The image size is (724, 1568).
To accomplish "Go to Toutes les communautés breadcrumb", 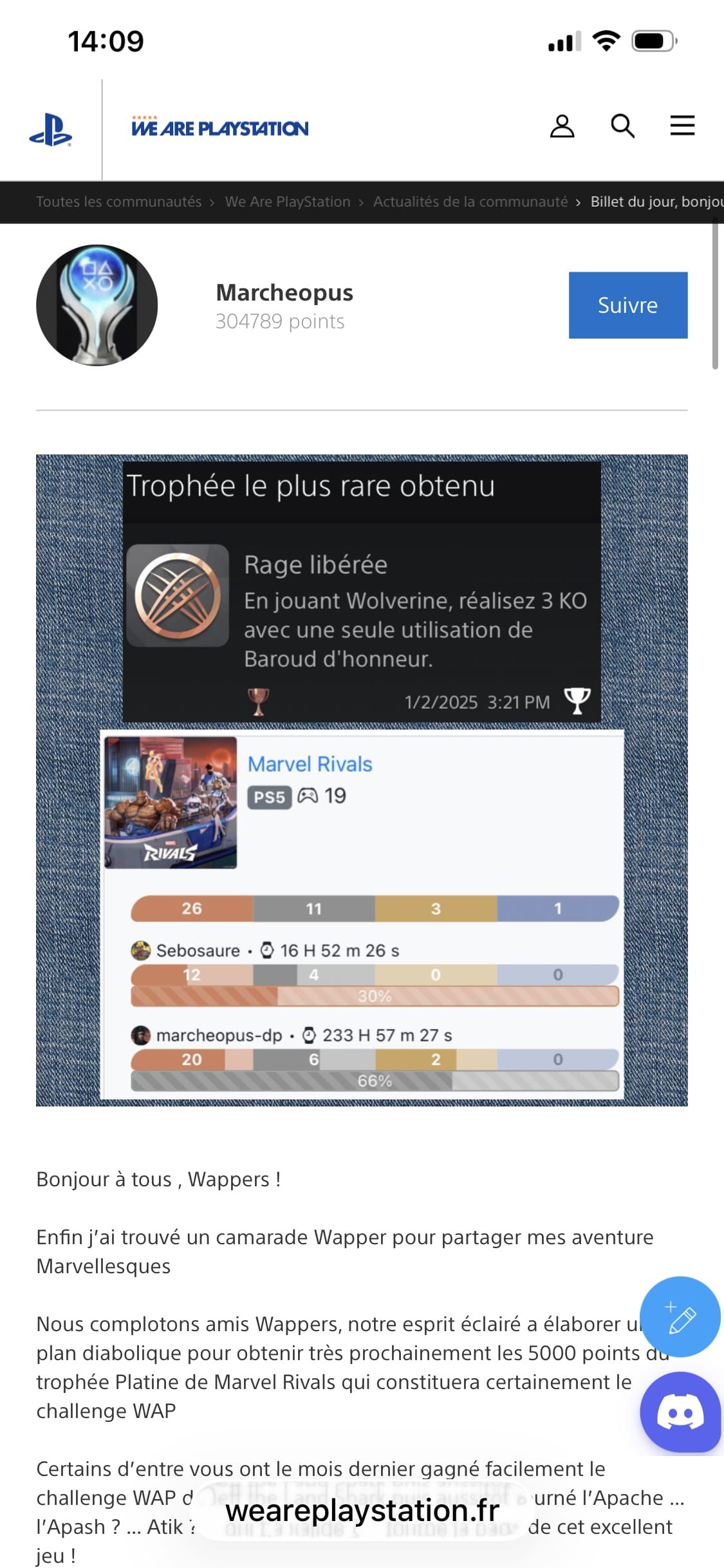I will [118, 202].
